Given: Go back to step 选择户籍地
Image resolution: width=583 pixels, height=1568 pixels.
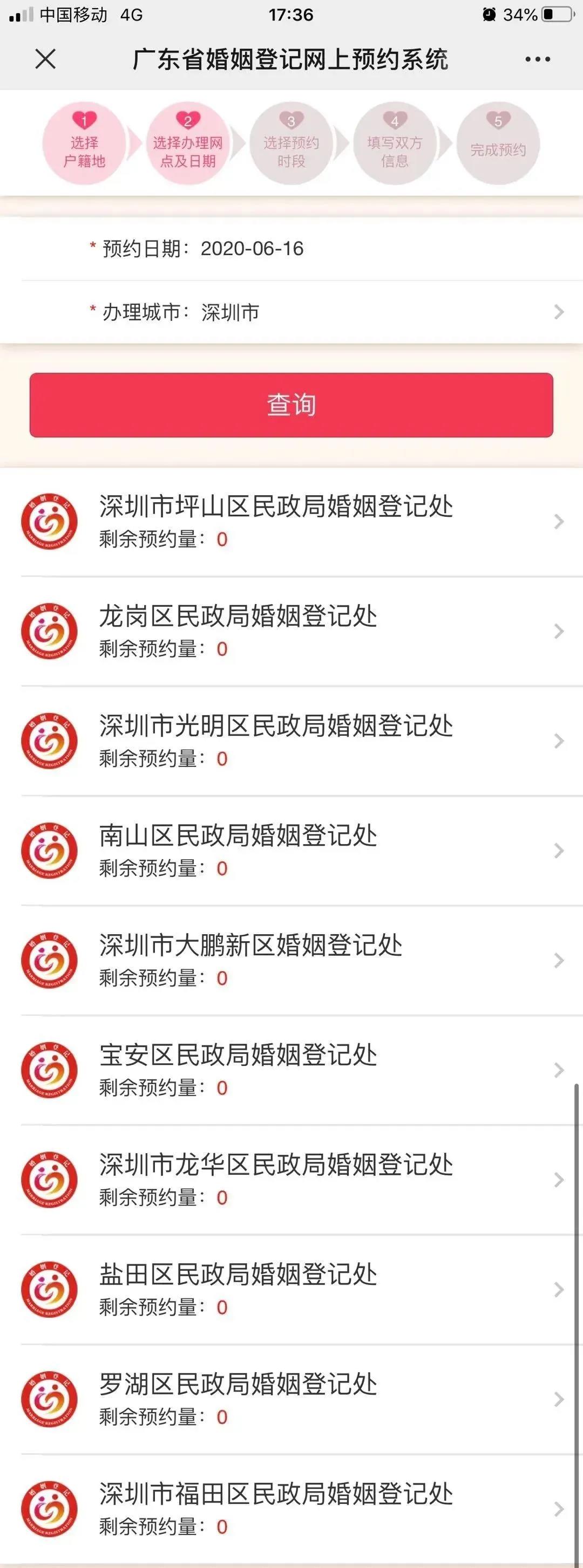Looking at the screenshot, I should [84, 144].
